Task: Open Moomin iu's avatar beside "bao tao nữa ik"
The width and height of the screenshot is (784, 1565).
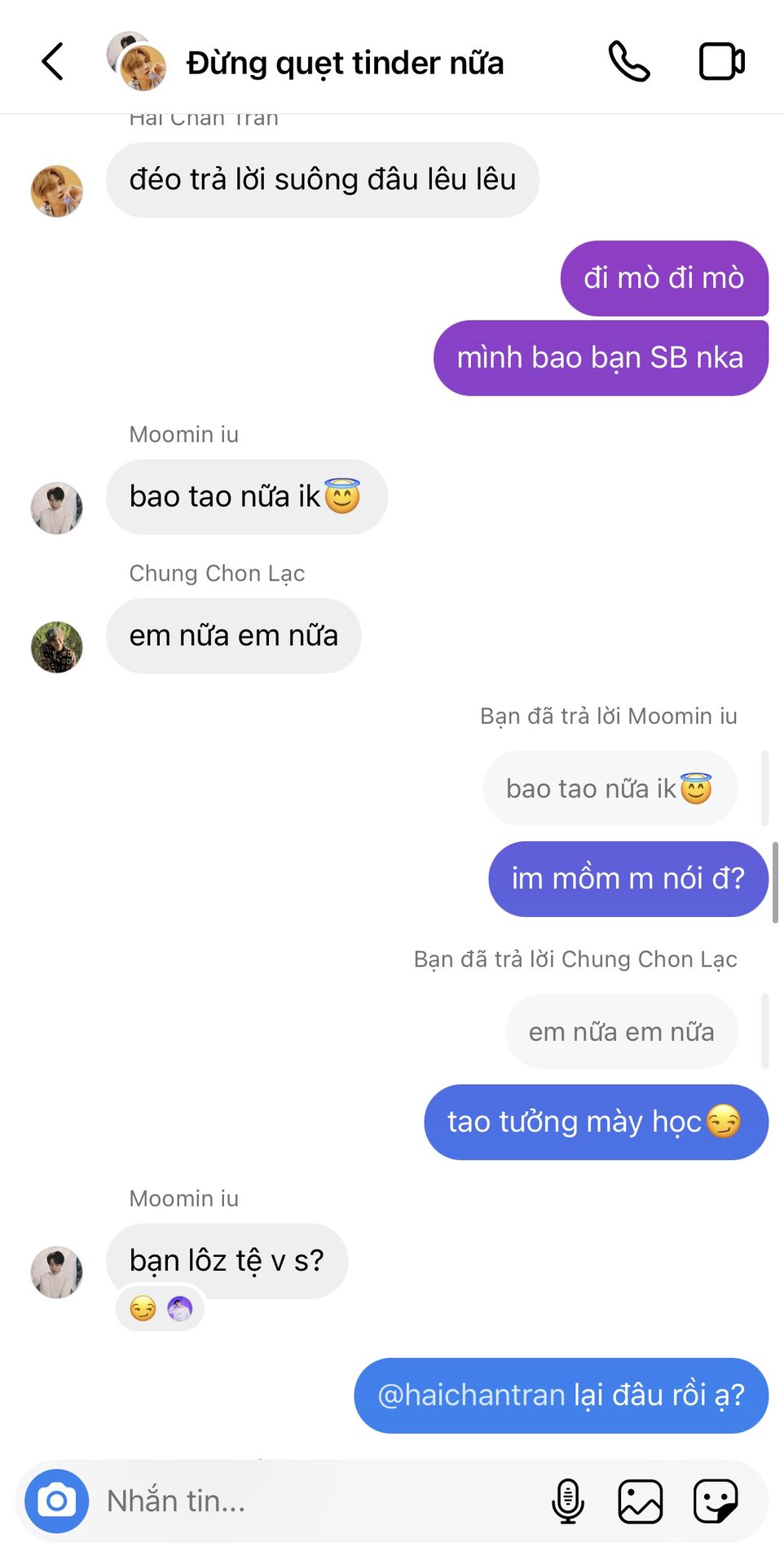Action: coord(56,508)
